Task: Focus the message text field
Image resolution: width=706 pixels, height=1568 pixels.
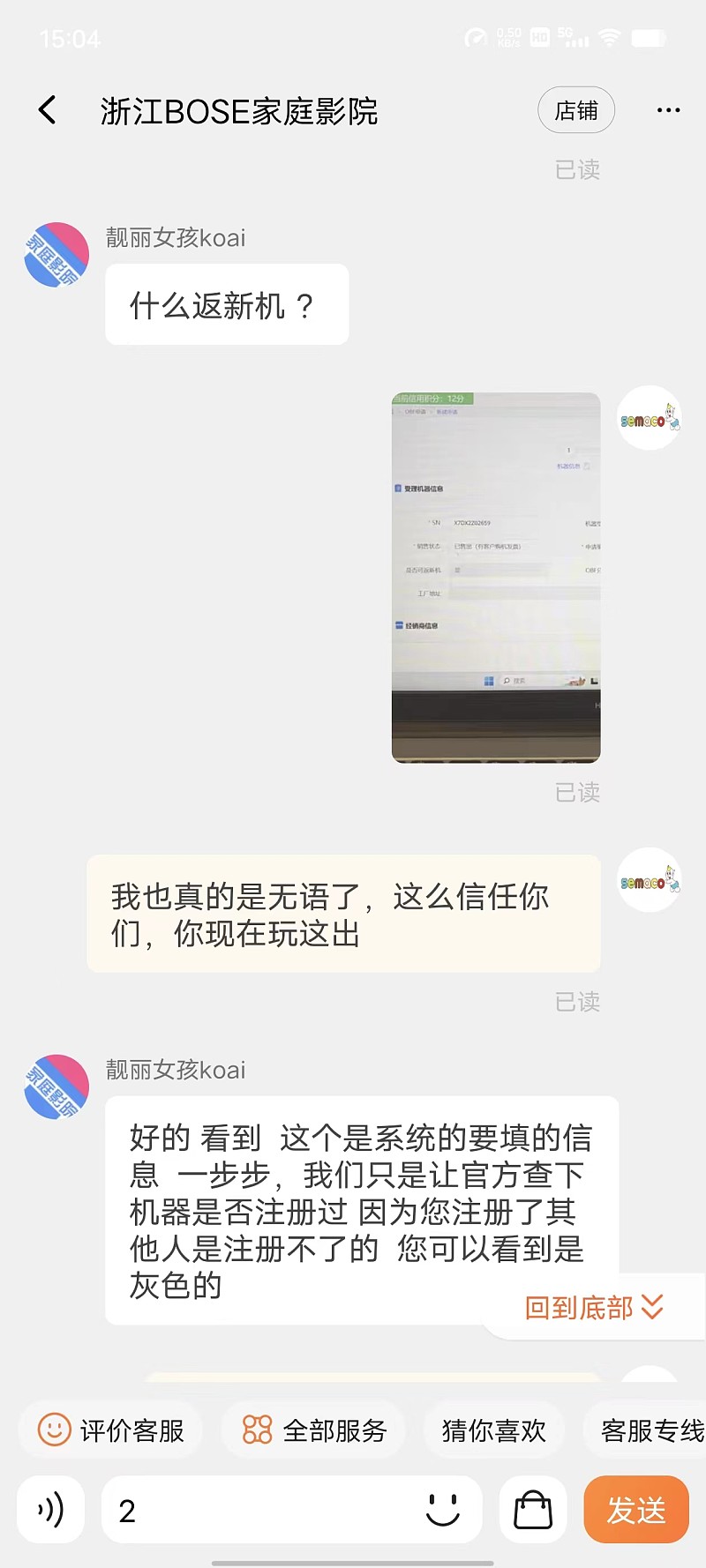Action: pos(265,1510)
